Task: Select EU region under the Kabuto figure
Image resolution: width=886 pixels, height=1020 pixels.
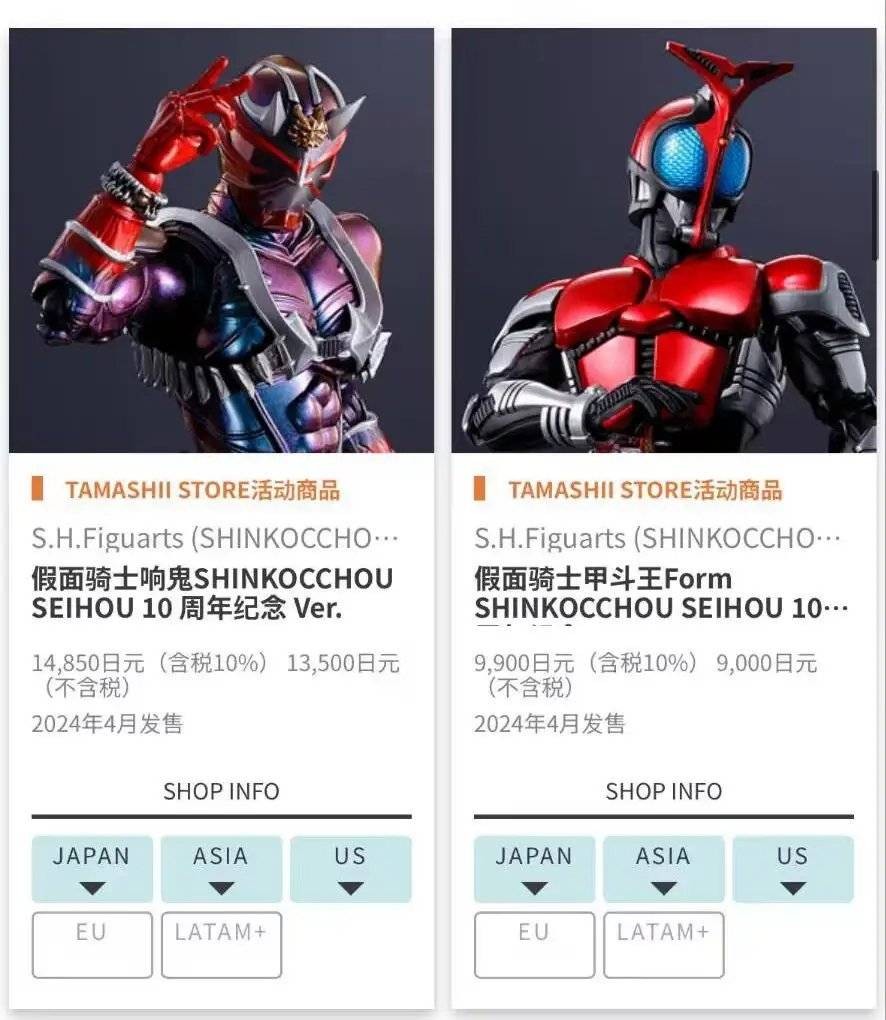Action: coord(534,944)
